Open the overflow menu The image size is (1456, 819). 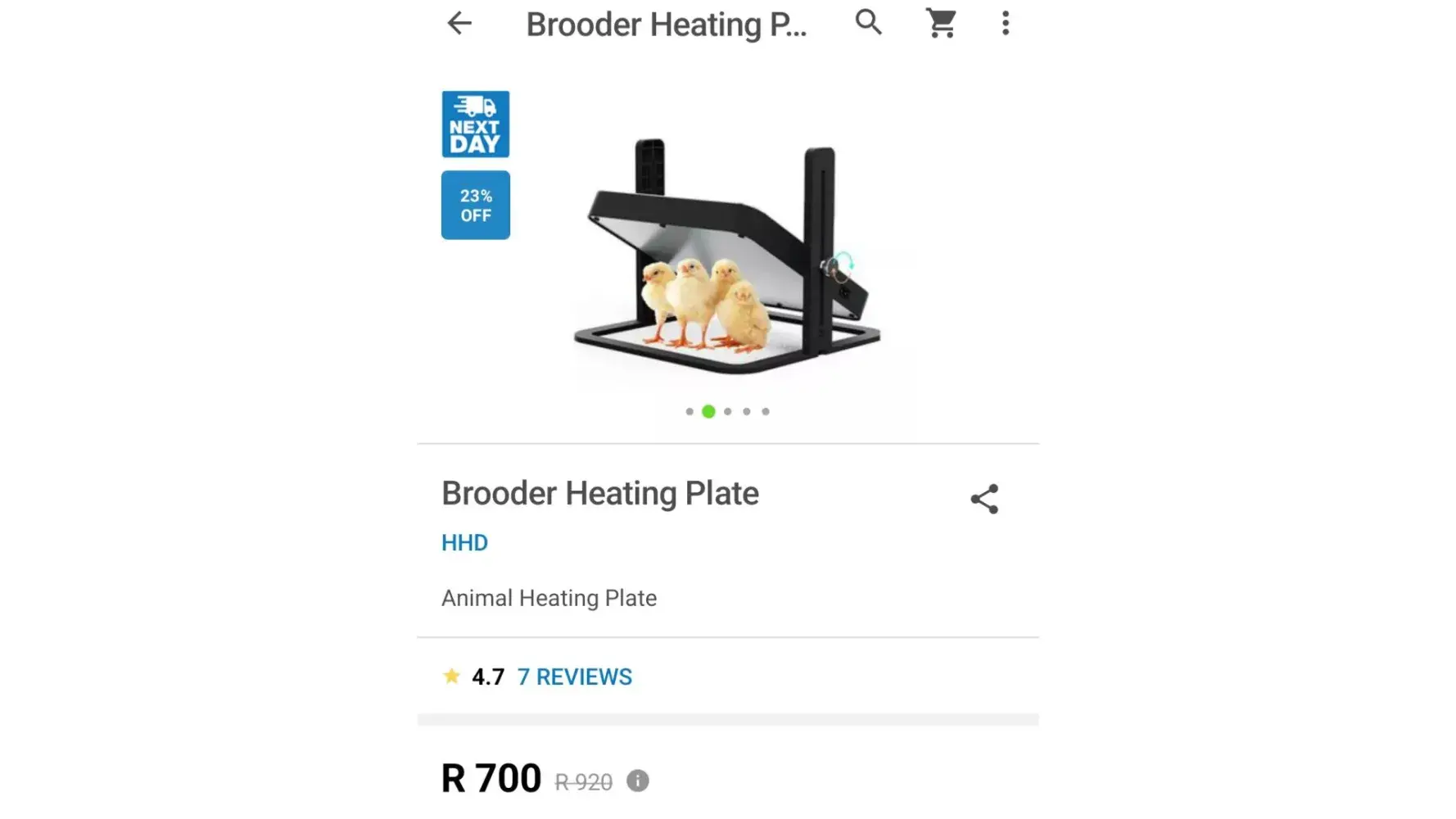[1006, 23]
